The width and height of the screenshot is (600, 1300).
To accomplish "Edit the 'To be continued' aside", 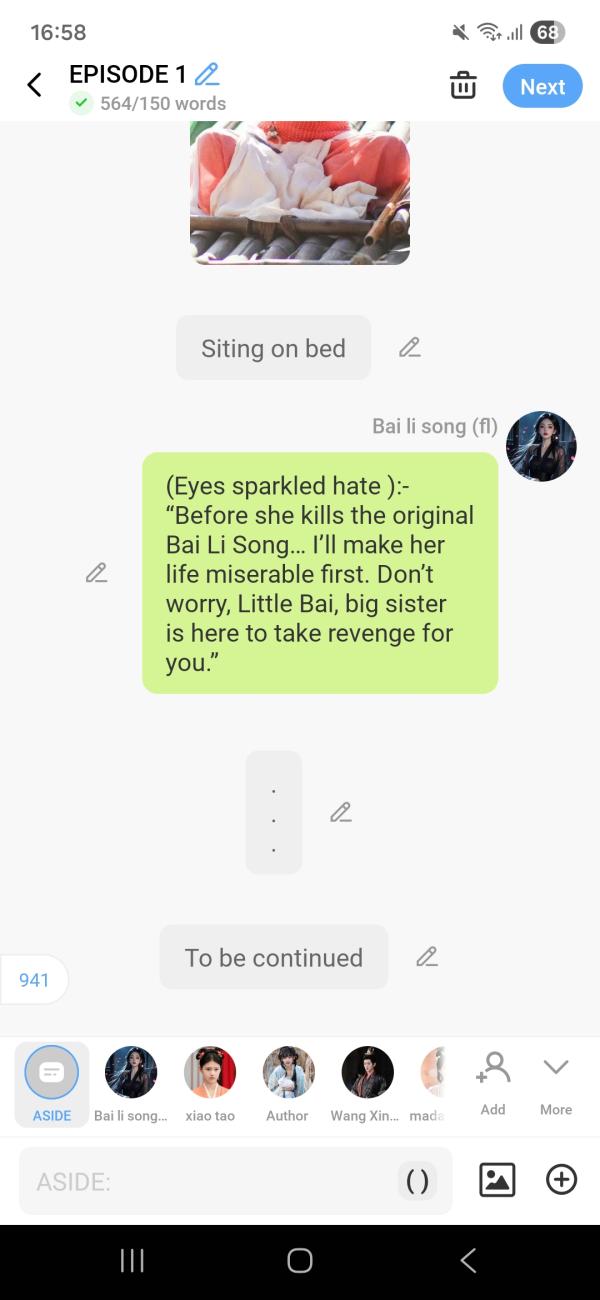I will [x=427, y=957].
